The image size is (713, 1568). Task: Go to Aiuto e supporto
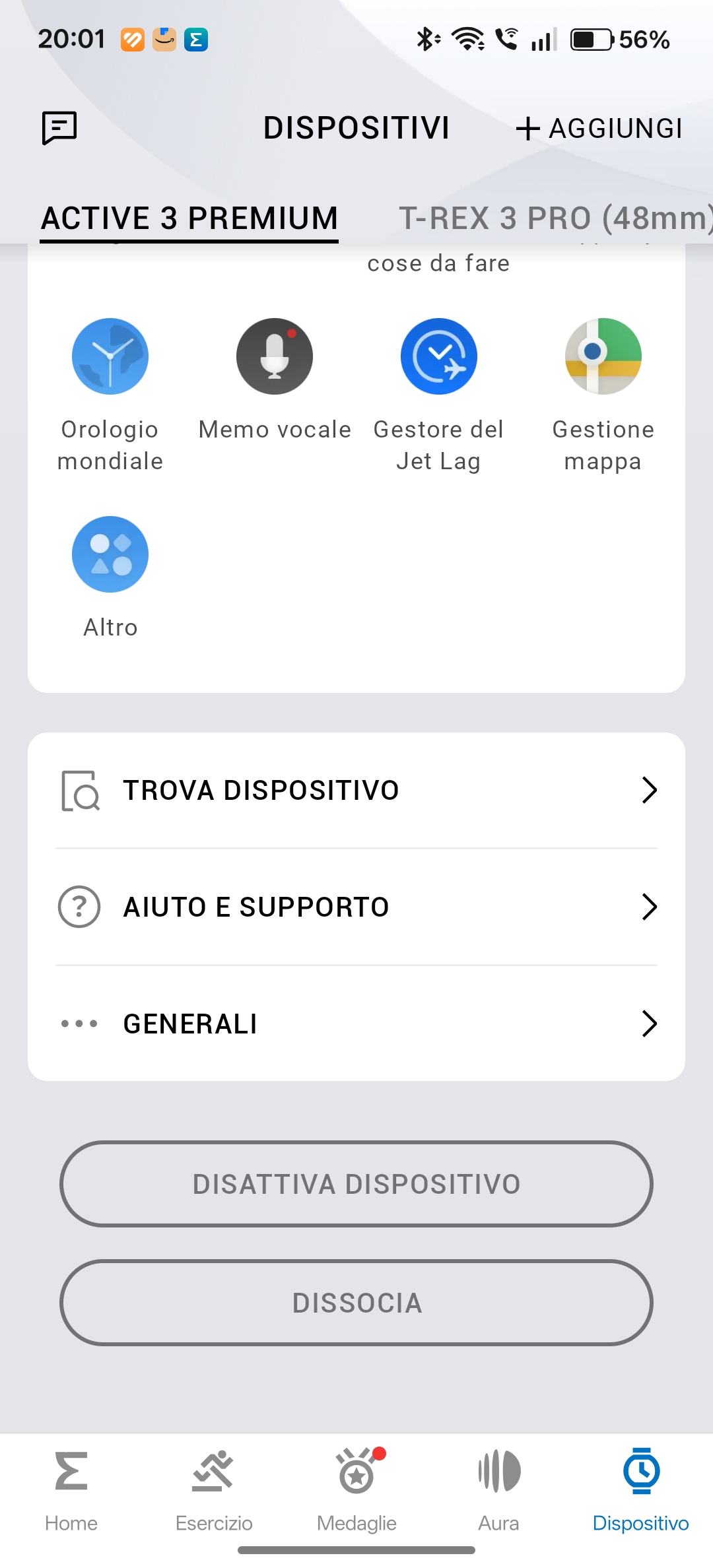356,907
